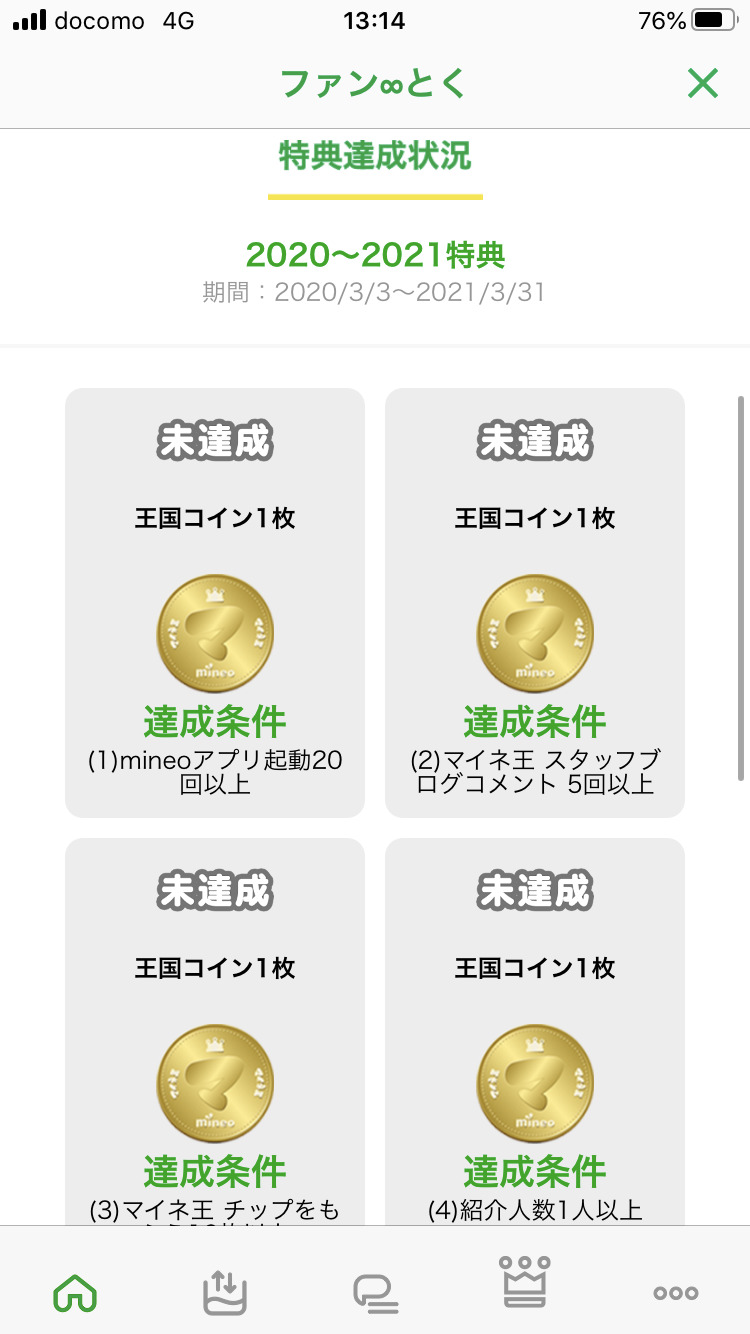Switch to the speech bubble tab
This screenshot has height=1334, width=750.
(375, 1293)
